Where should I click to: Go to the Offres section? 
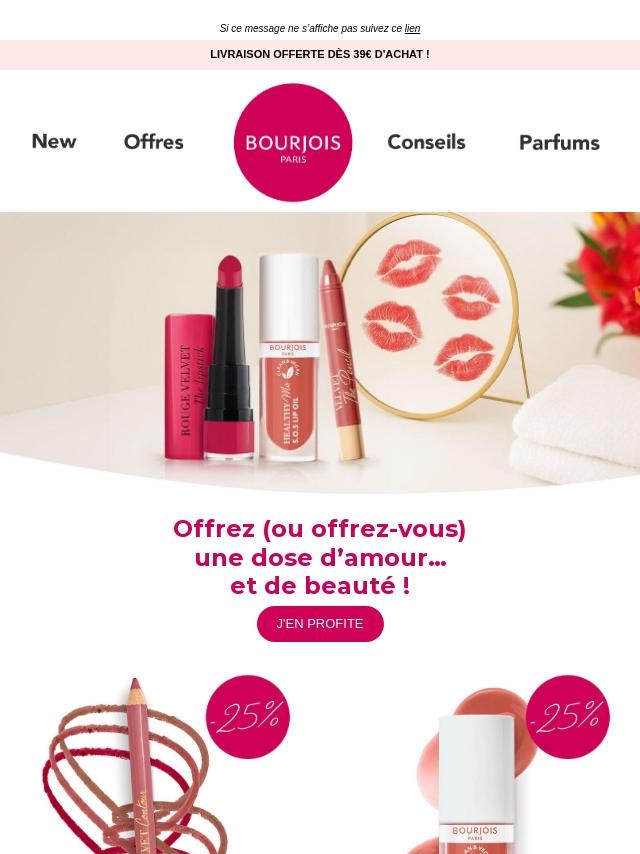click(153, 142)
